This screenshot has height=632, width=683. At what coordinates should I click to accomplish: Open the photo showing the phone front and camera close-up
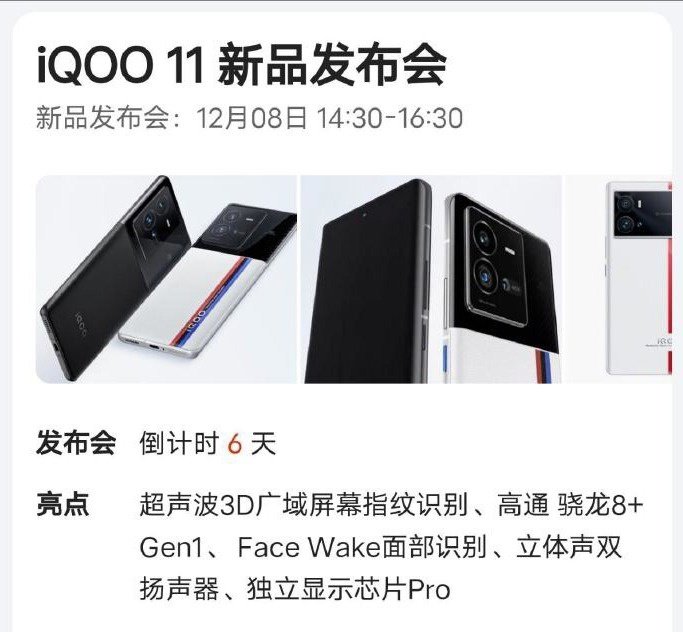tap(431, 279)
